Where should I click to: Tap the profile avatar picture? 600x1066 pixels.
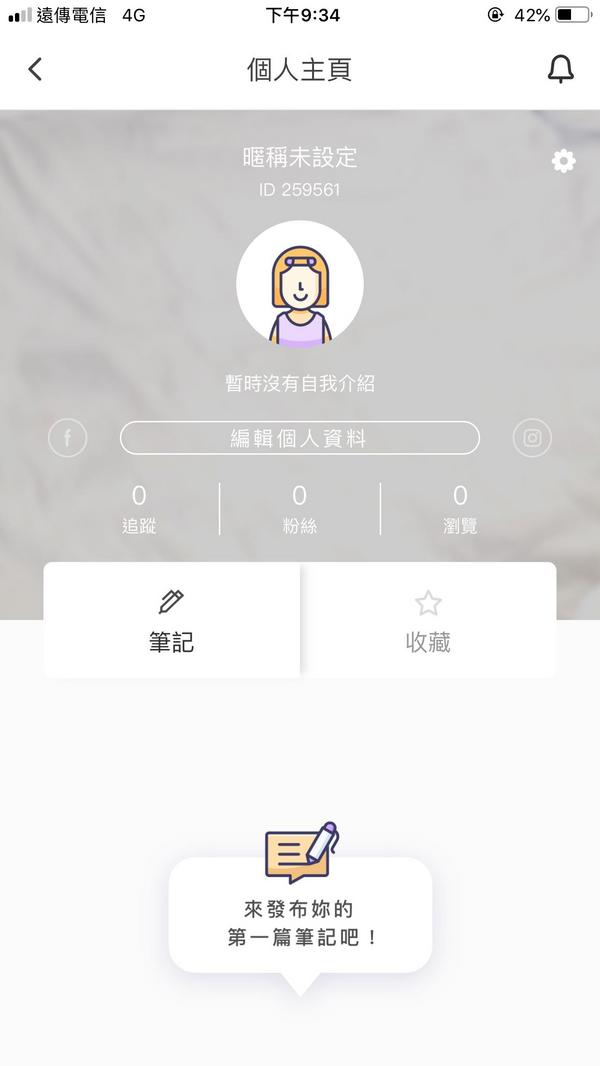(300, 284)
